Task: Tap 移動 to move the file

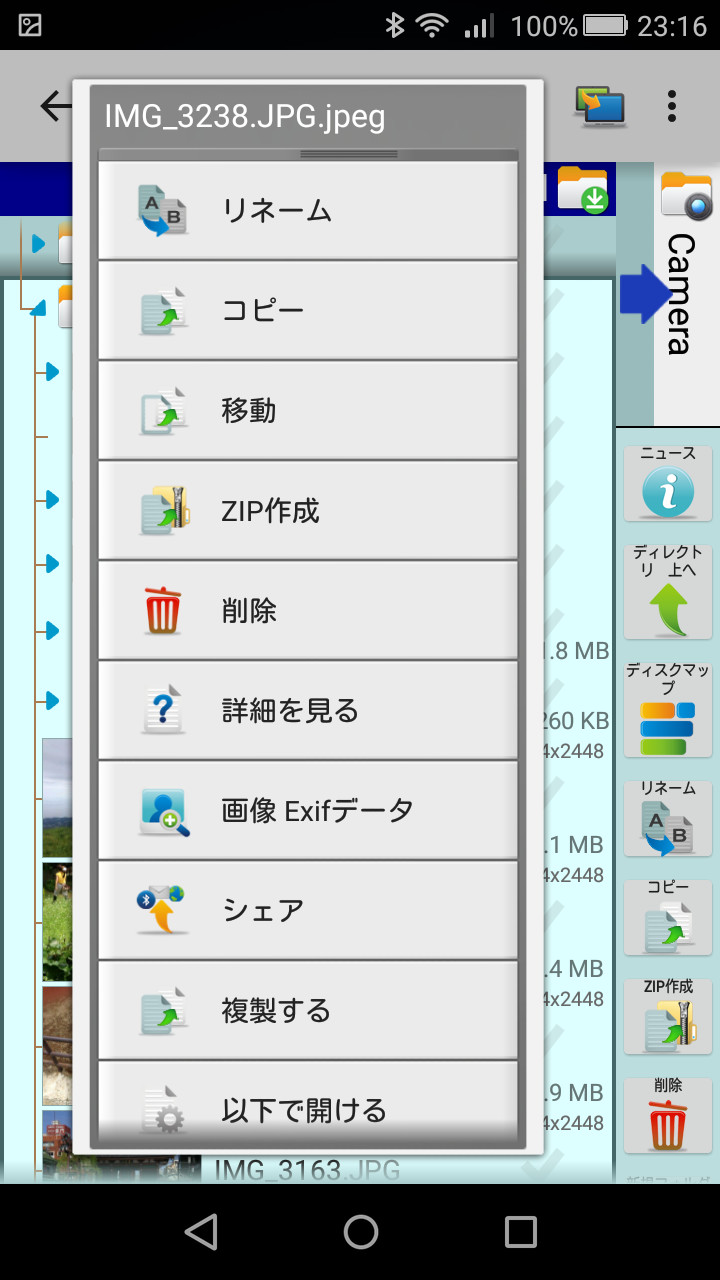Action: 307,411
